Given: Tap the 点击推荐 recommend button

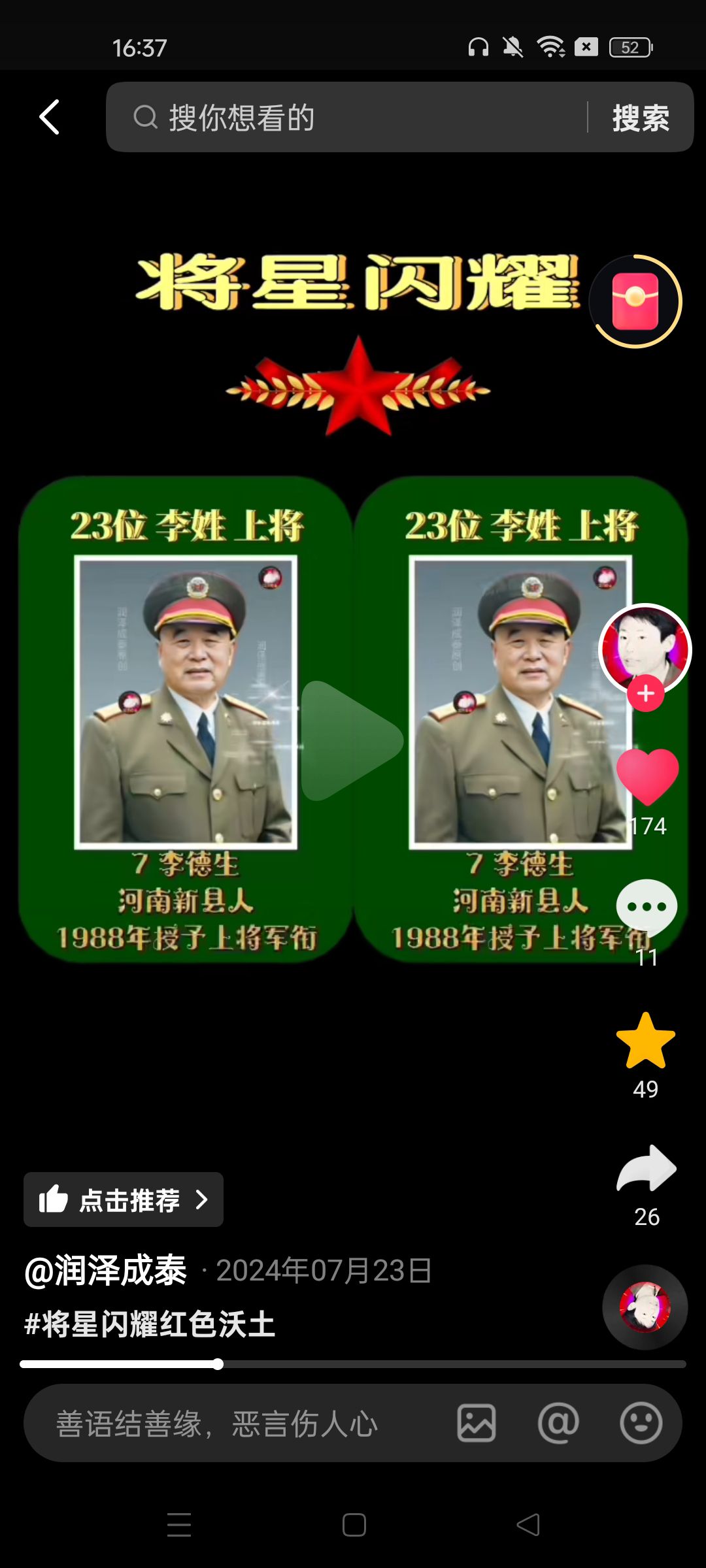Looking at the screenshot, I should [x=124, y=1200].
